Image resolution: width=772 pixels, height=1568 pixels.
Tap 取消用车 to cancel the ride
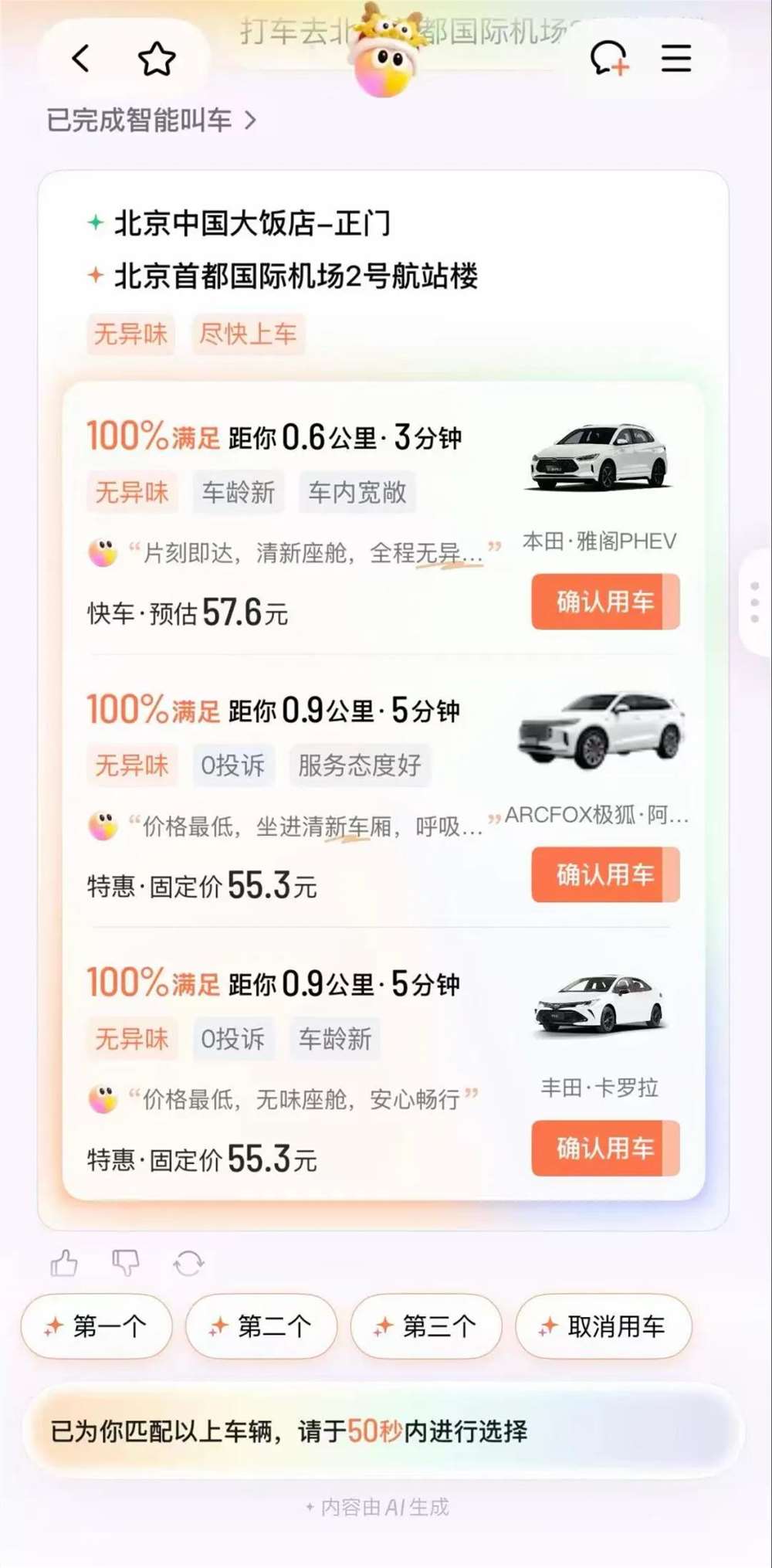604,1326
